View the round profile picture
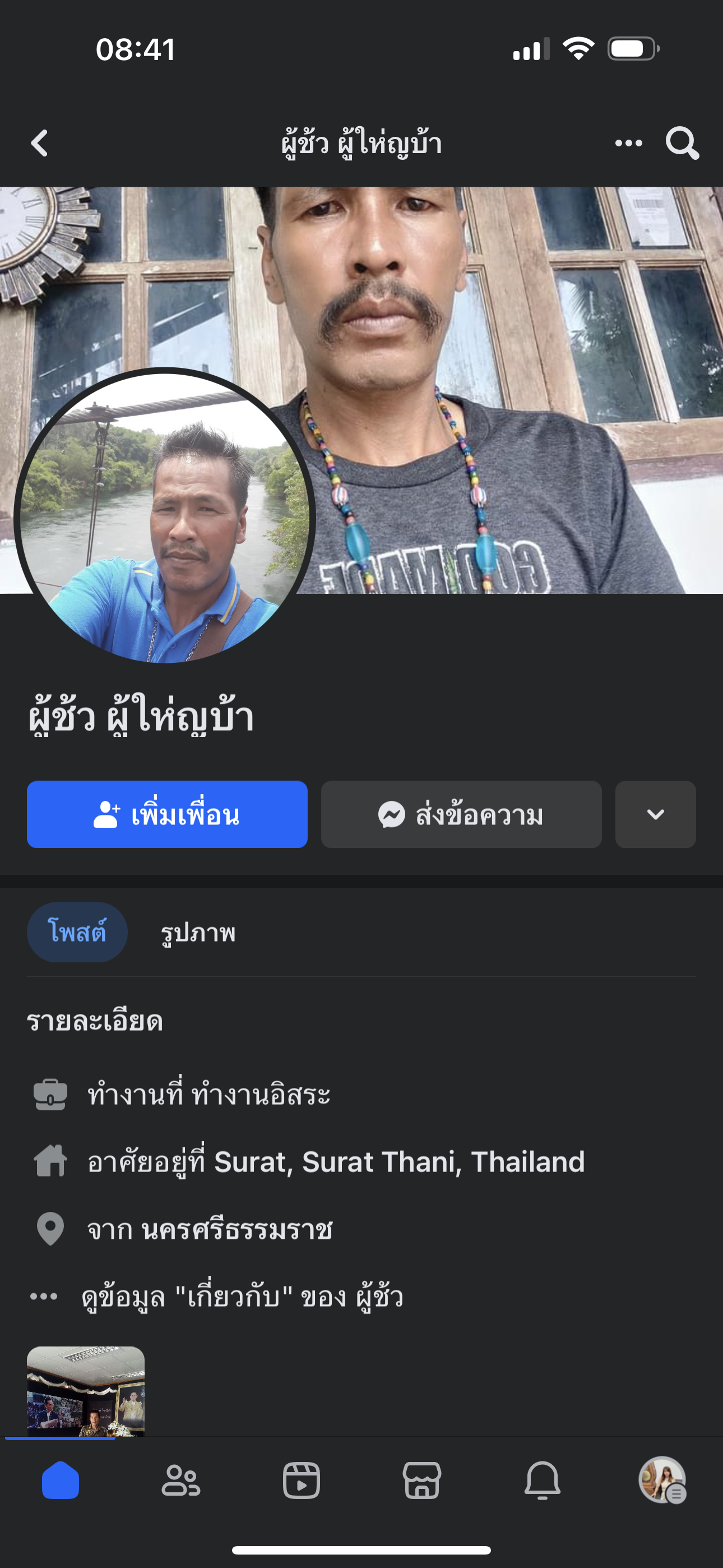Viewport: 723px width, 1568px height. pos(164,518)
